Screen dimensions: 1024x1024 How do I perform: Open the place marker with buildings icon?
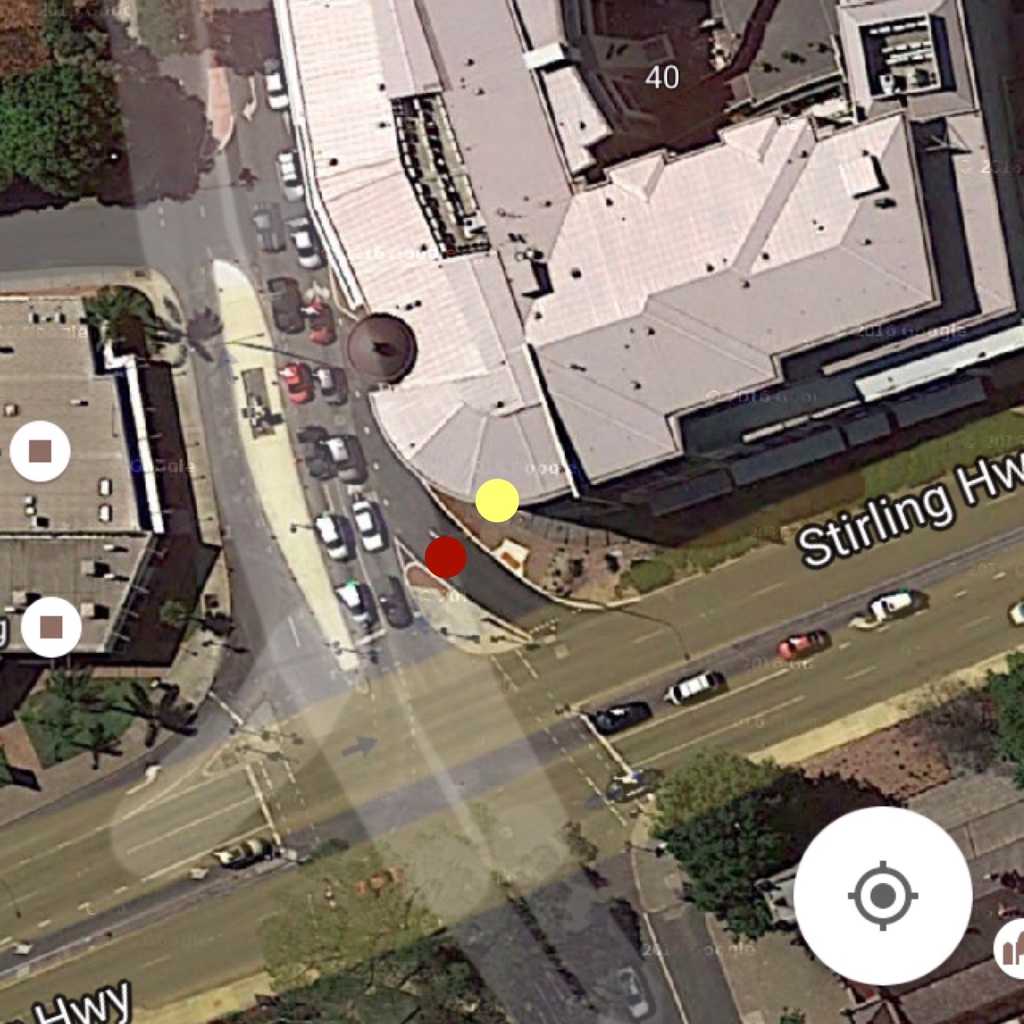point(1012,949)
